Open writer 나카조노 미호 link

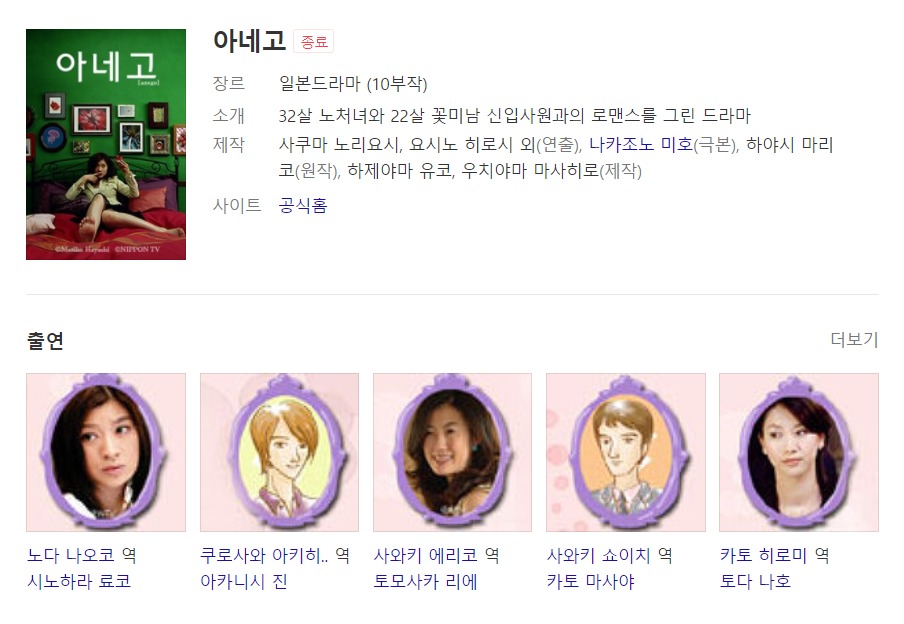(640, 145)
